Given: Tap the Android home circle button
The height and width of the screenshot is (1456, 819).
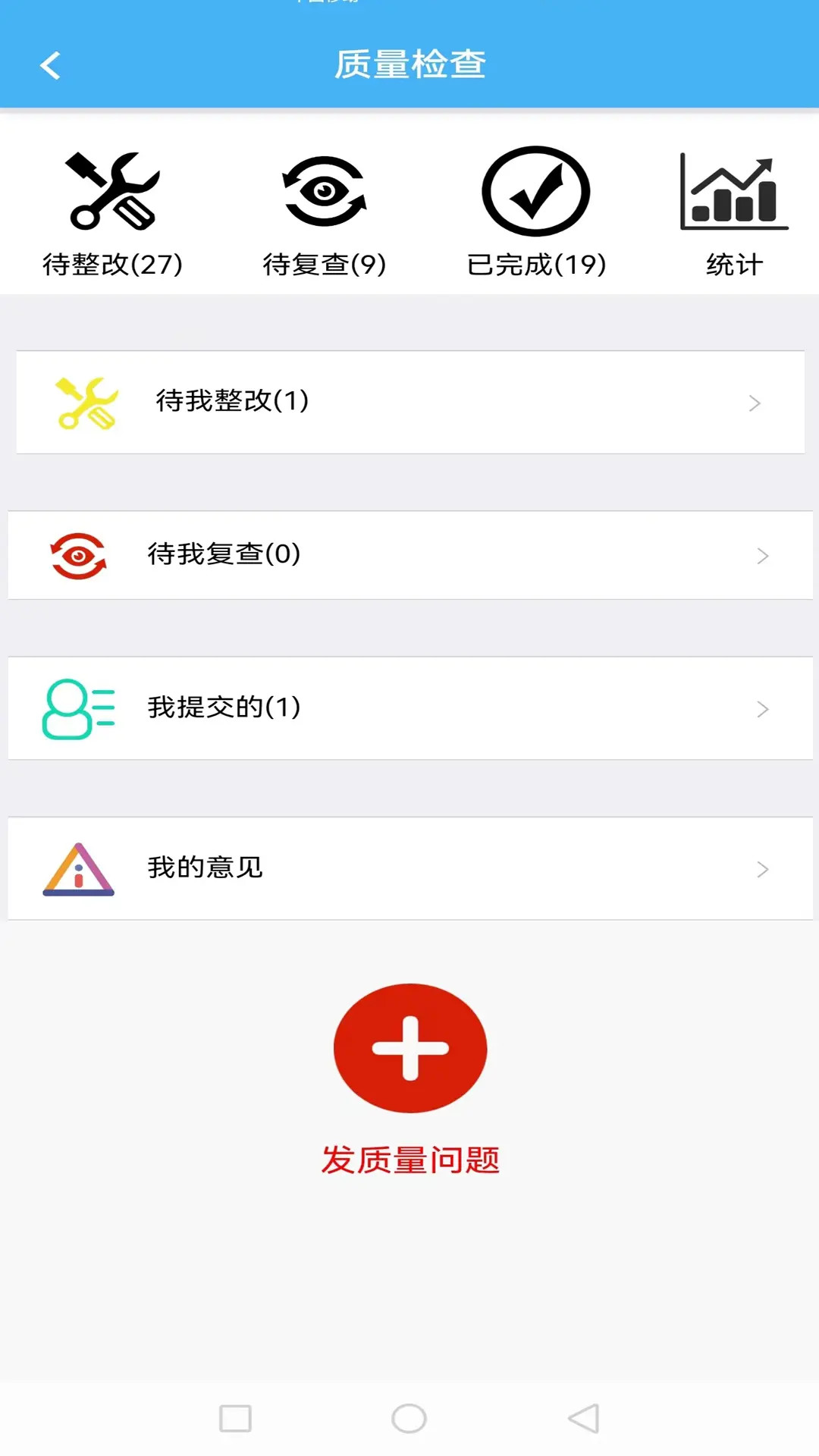Looking at the screenshot, I should coord(409,1417).
